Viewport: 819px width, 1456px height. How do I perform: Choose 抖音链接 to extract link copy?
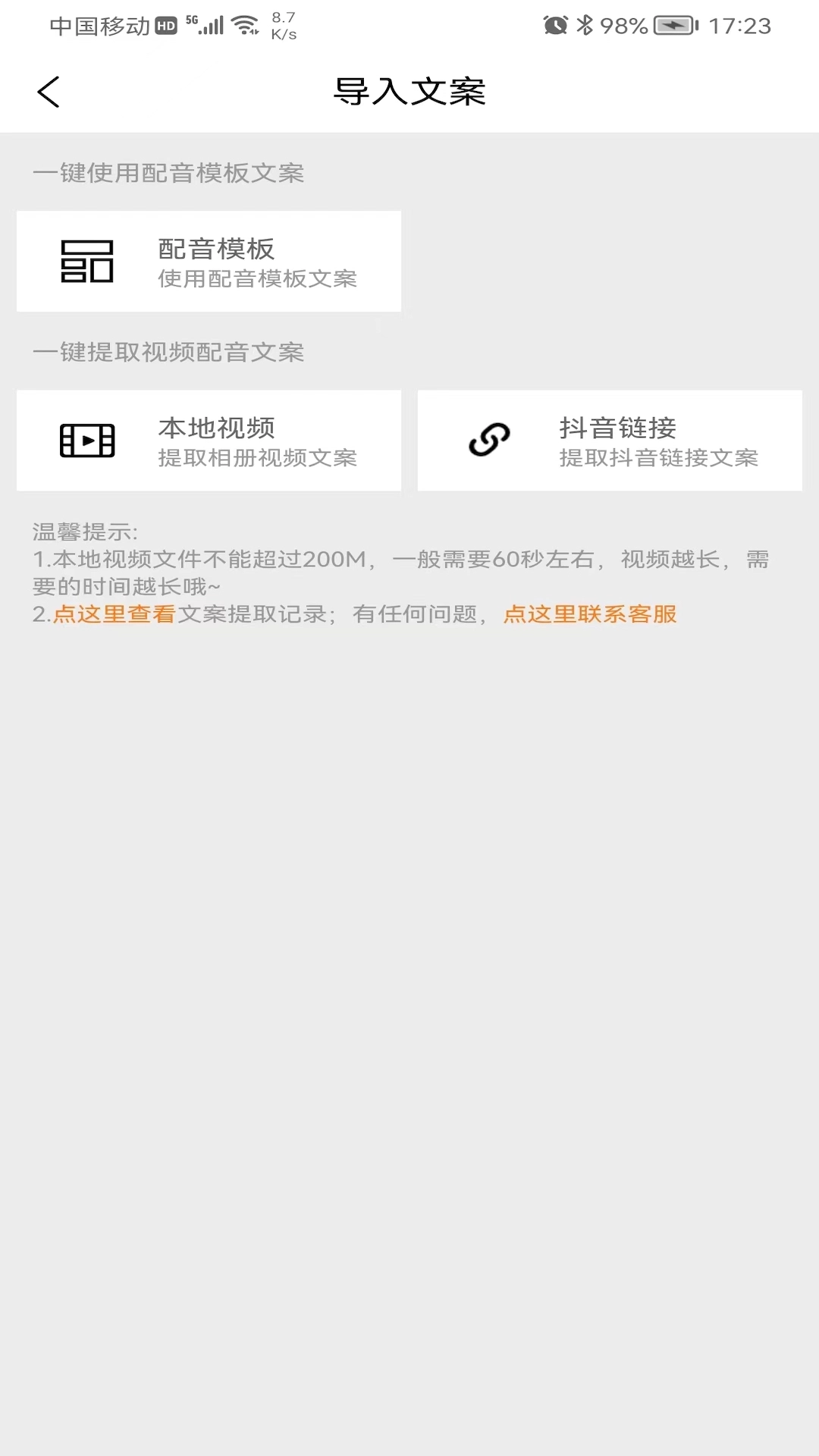pos(610,441)
